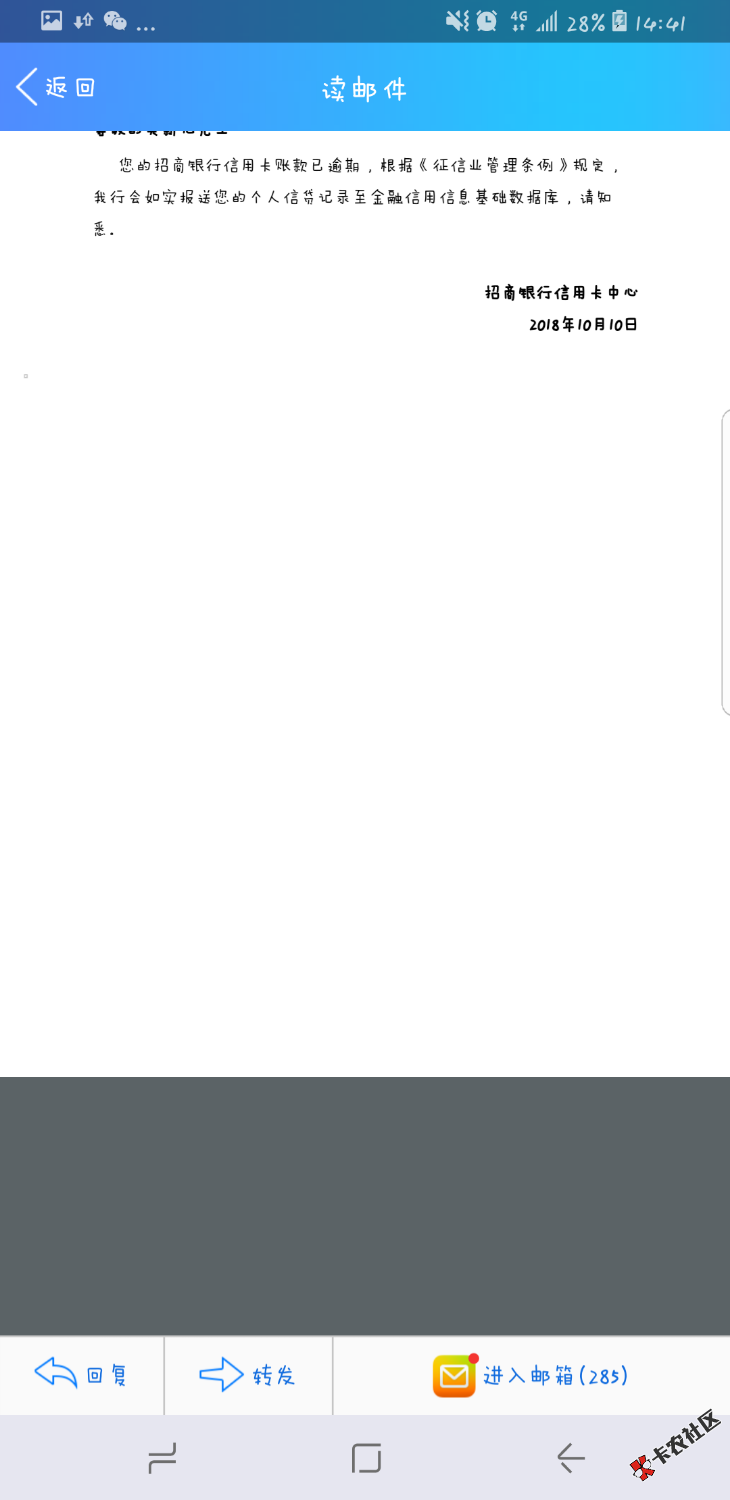Open the mailbox via 进入邮箱(285)
730x1500 pixels.
(x=530, y=1375)
